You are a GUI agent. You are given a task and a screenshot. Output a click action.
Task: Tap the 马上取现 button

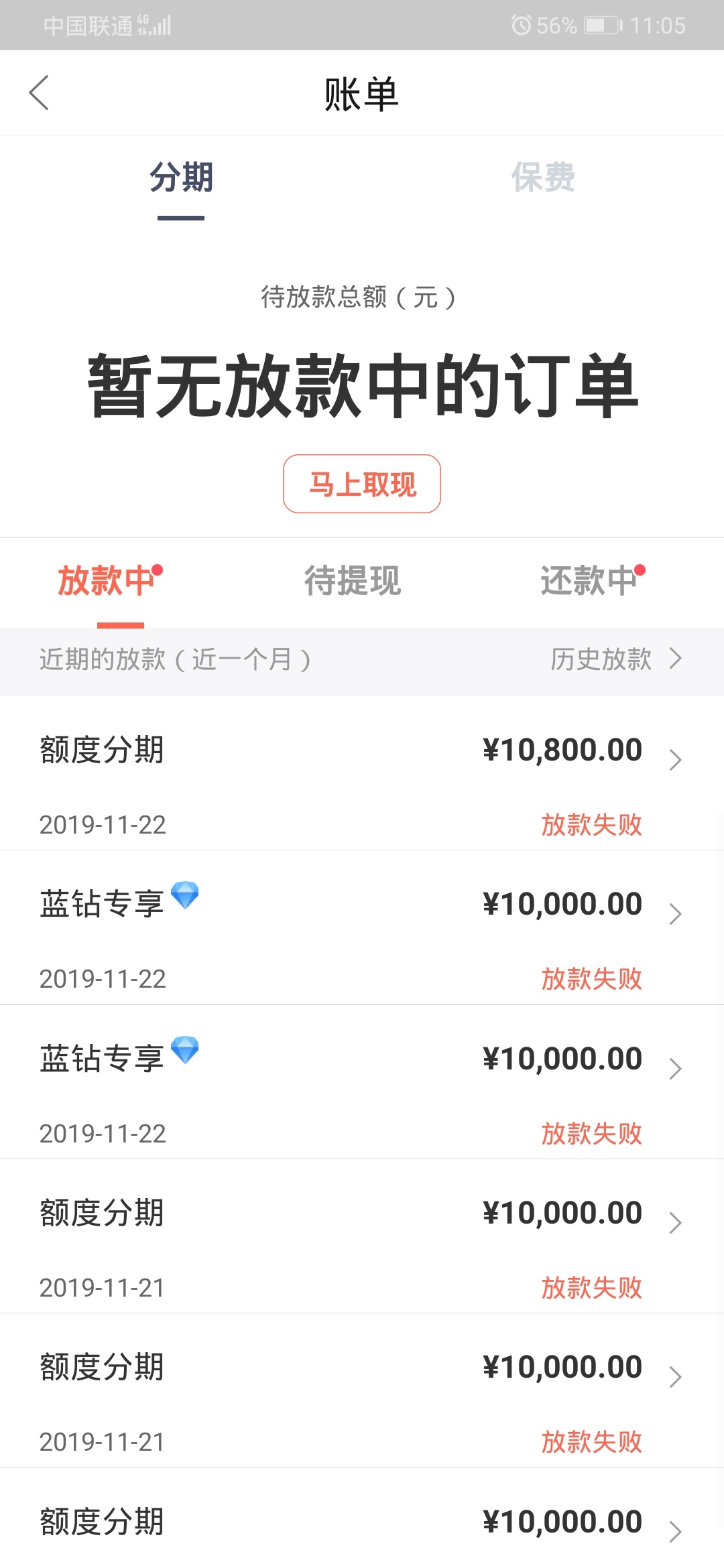pos(362,484)
